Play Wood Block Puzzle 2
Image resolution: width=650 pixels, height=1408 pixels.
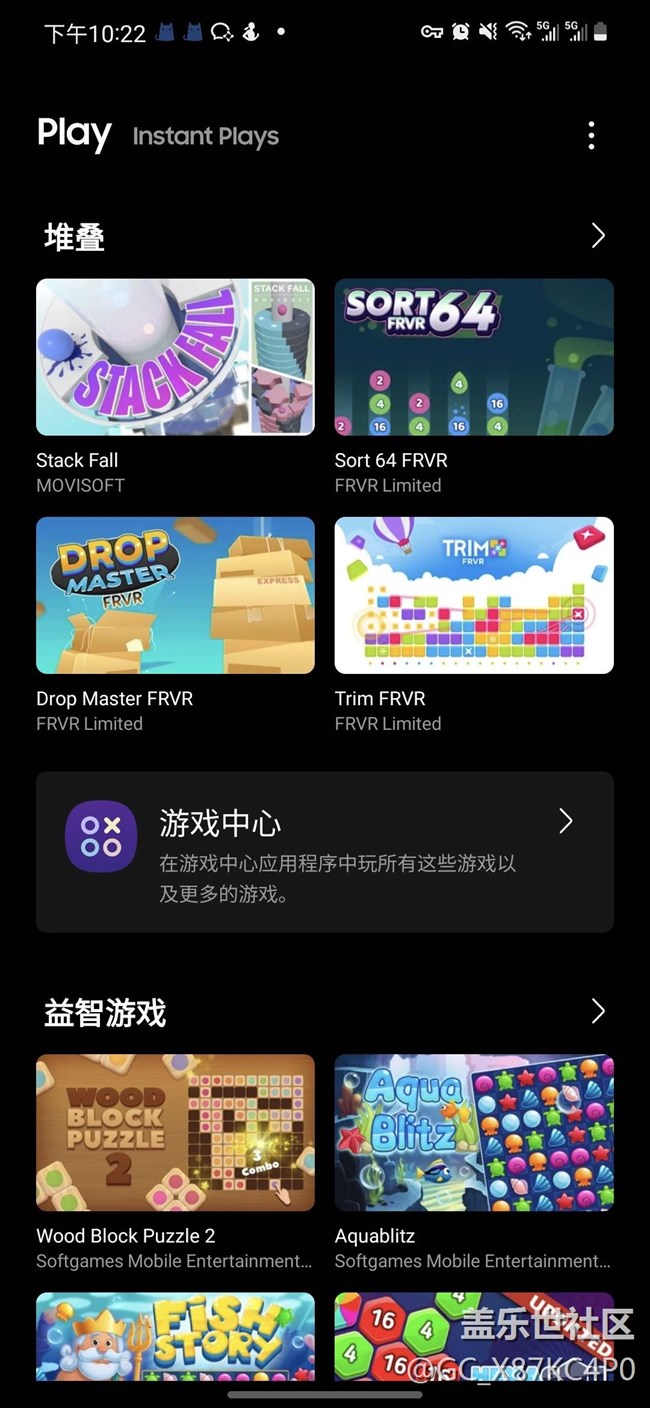(x=175, y=1133)
